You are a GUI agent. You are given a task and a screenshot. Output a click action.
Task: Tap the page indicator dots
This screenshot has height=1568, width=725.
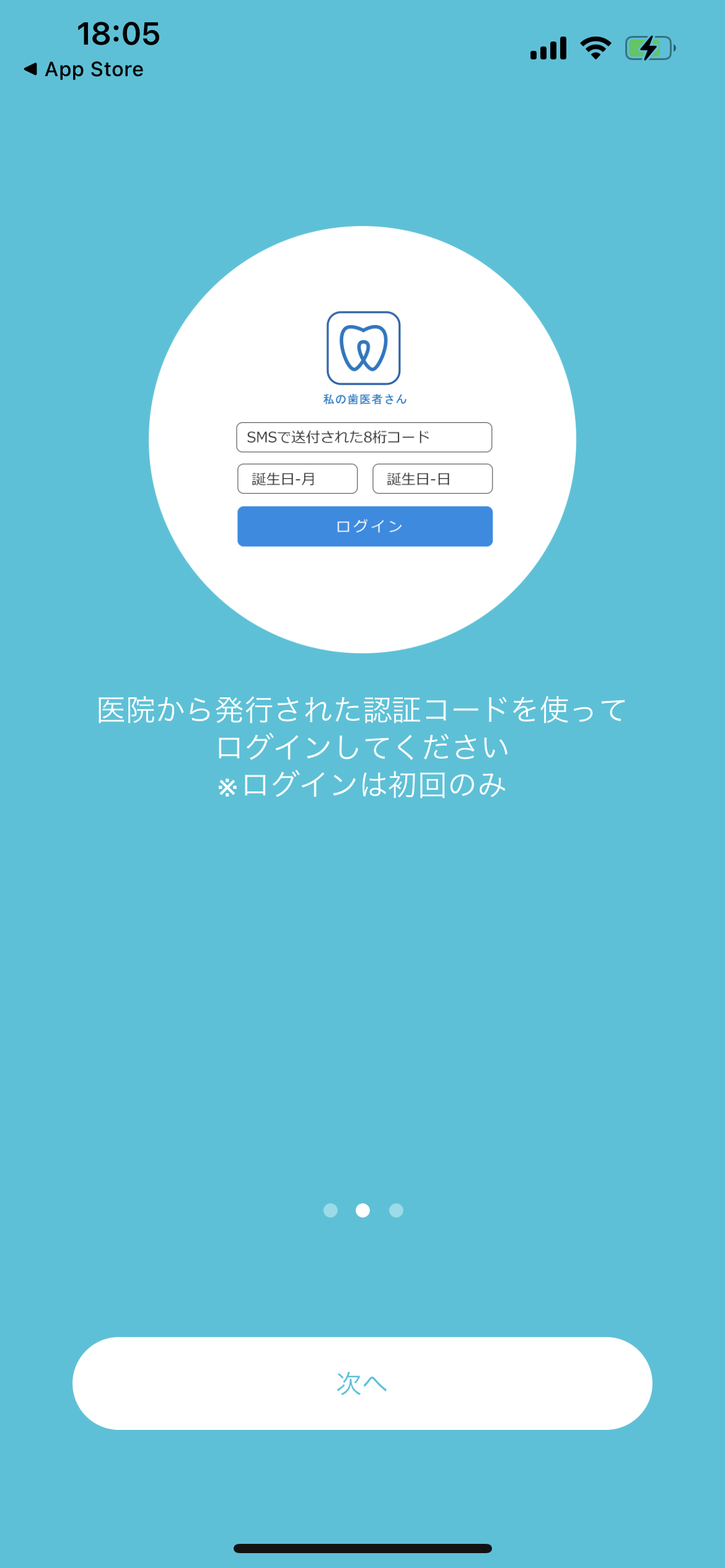[x=363, y=1210]
